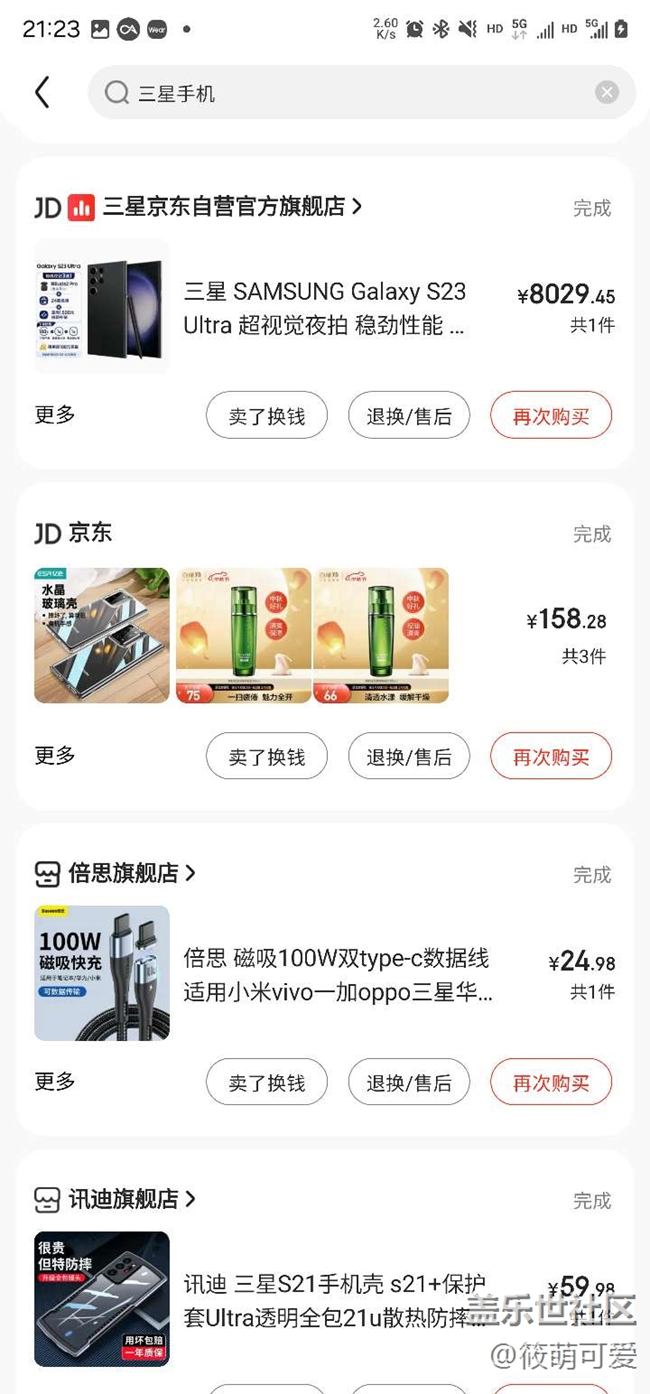Viewport: 650px width, 1394px height.
Task: Reorder the ¥158.28 京东 order via 再次购买
Action: pos(551,757)
